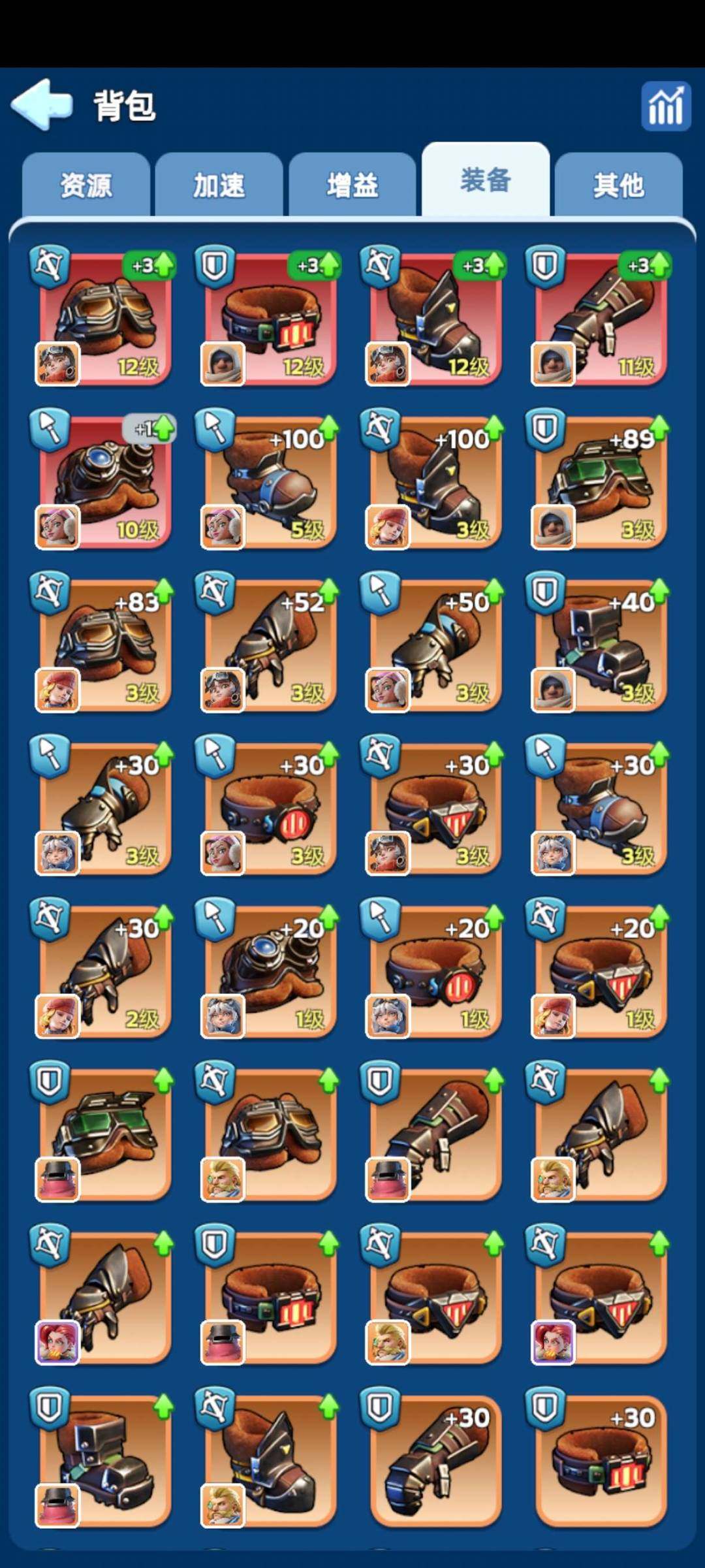Open the 增益 tab
This screenshot has width=705, height=1568.
[352, 185]
